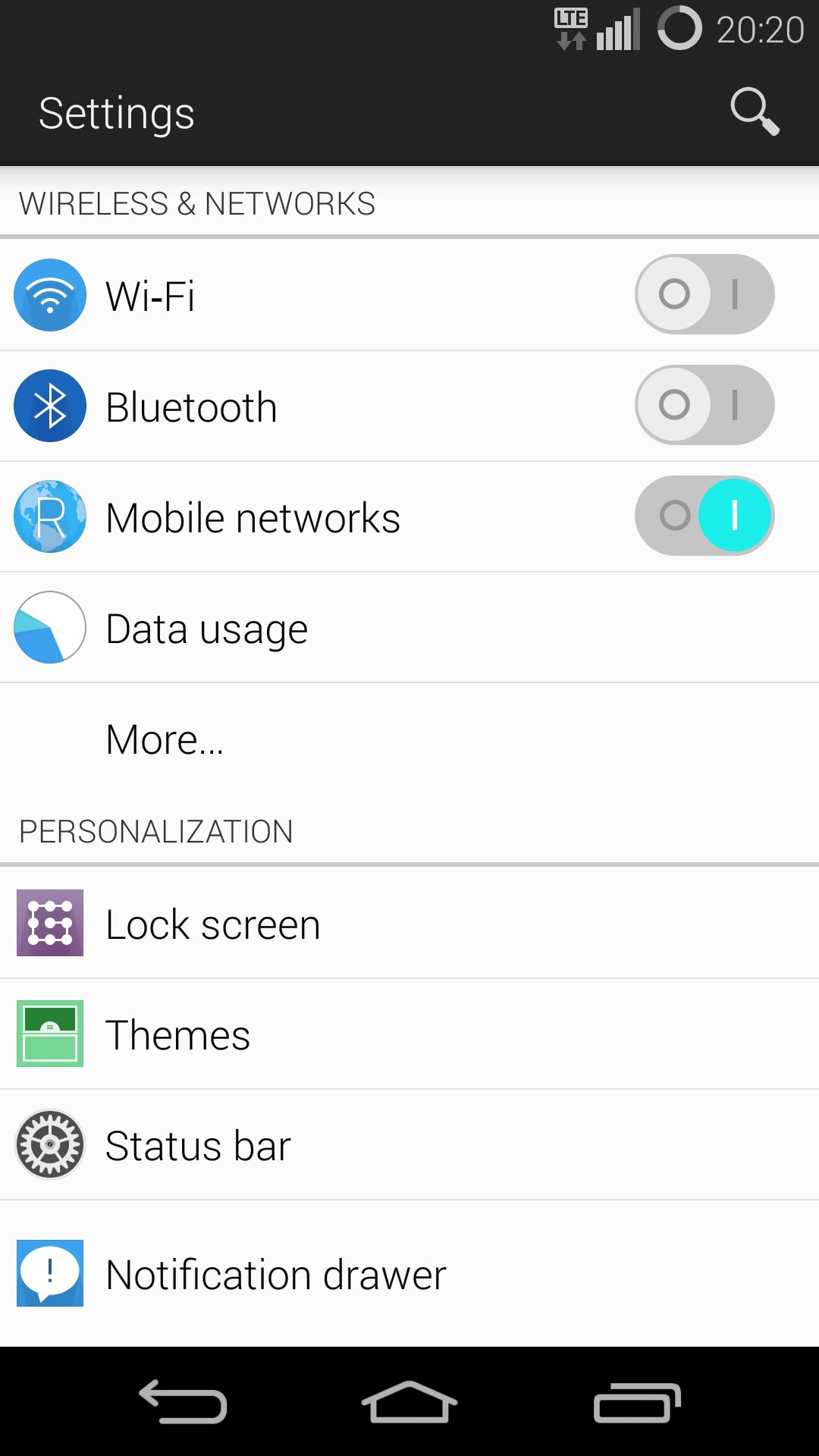Open Data usage
The height and width of the screenshot is (1456, 819).
[409, 628]
